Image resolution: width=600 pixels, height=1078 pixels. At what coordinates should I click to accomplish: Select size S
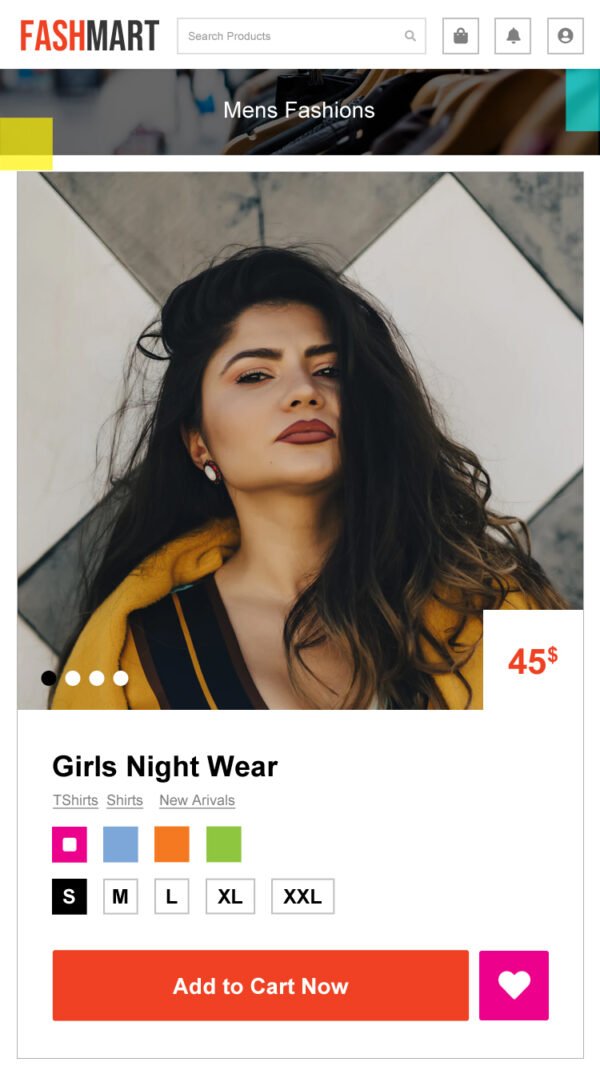(x=69, y=897)
